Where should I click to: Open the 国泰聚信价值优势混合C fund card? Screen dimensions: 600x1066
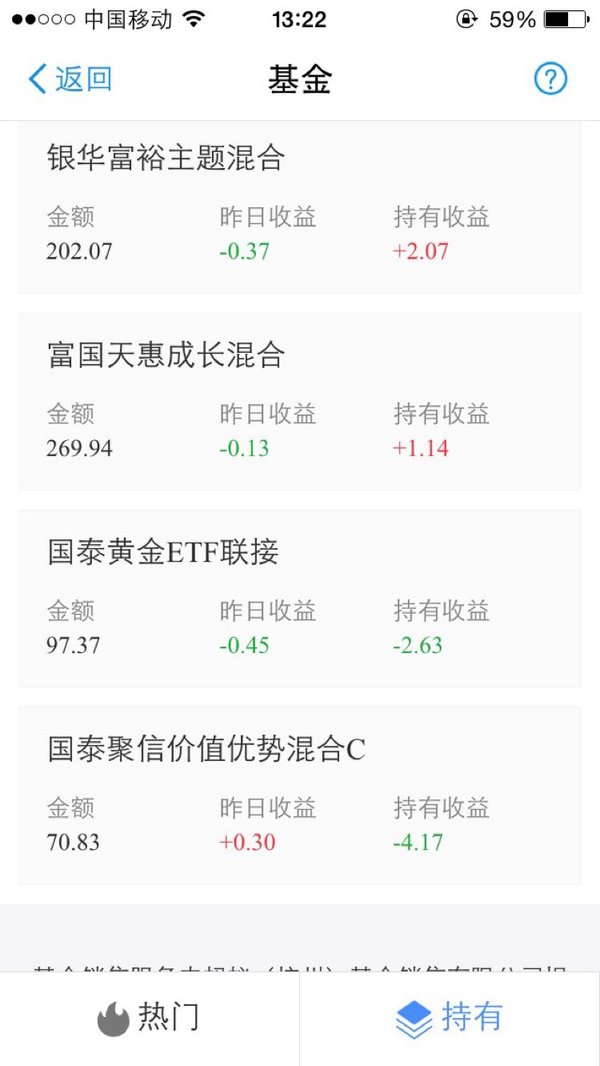[300, 795]
